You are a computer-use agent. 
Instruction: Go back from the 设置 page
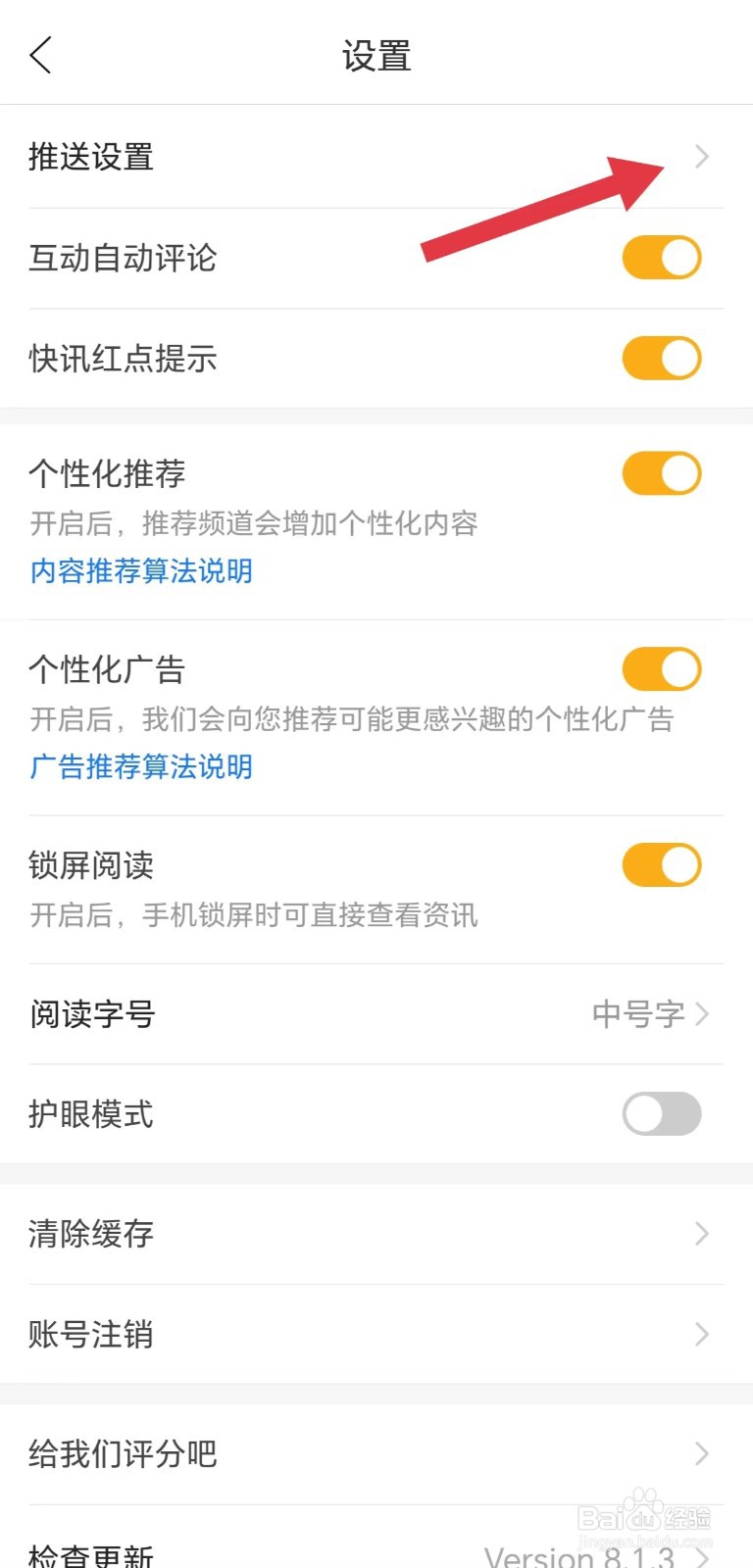[x=41, y=56]
